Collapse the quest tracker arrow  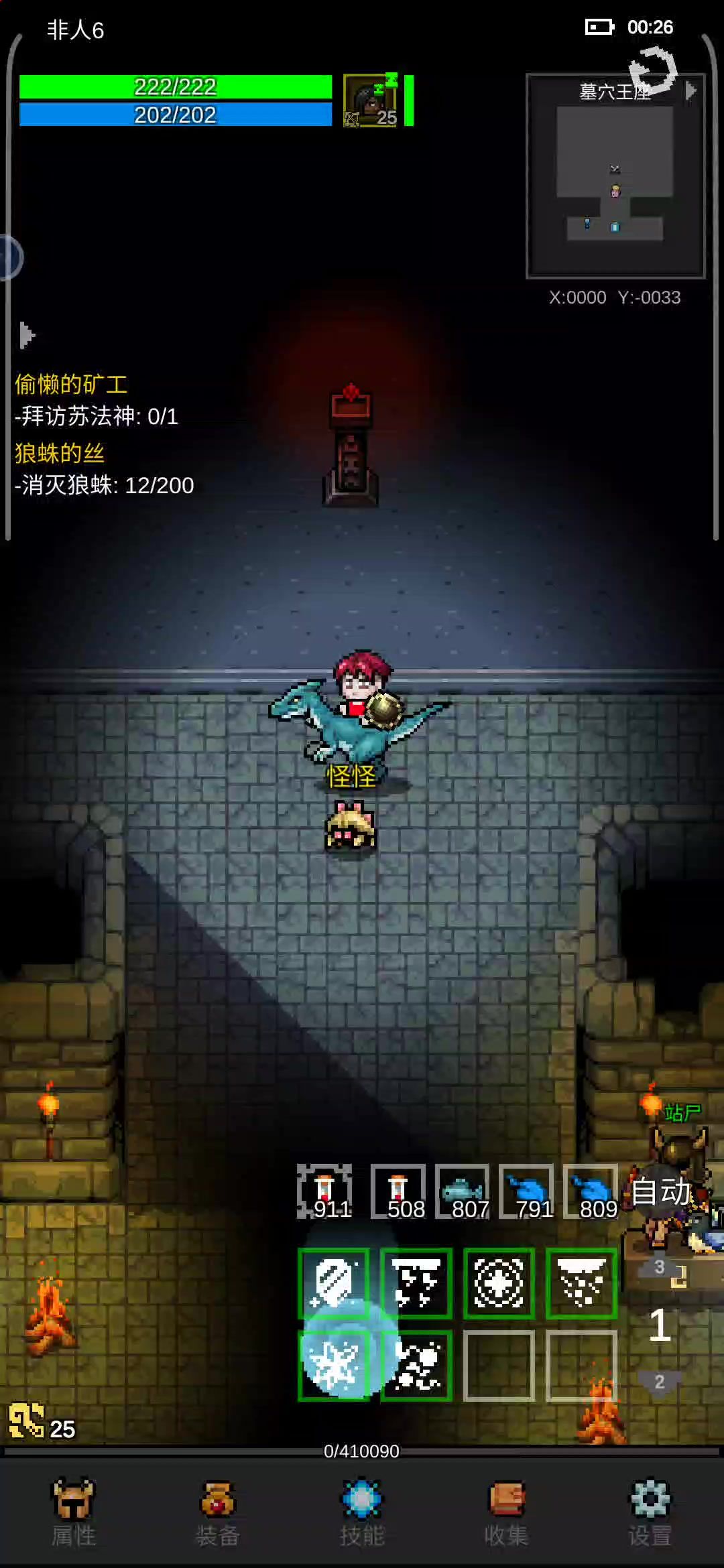click(27, 335)
